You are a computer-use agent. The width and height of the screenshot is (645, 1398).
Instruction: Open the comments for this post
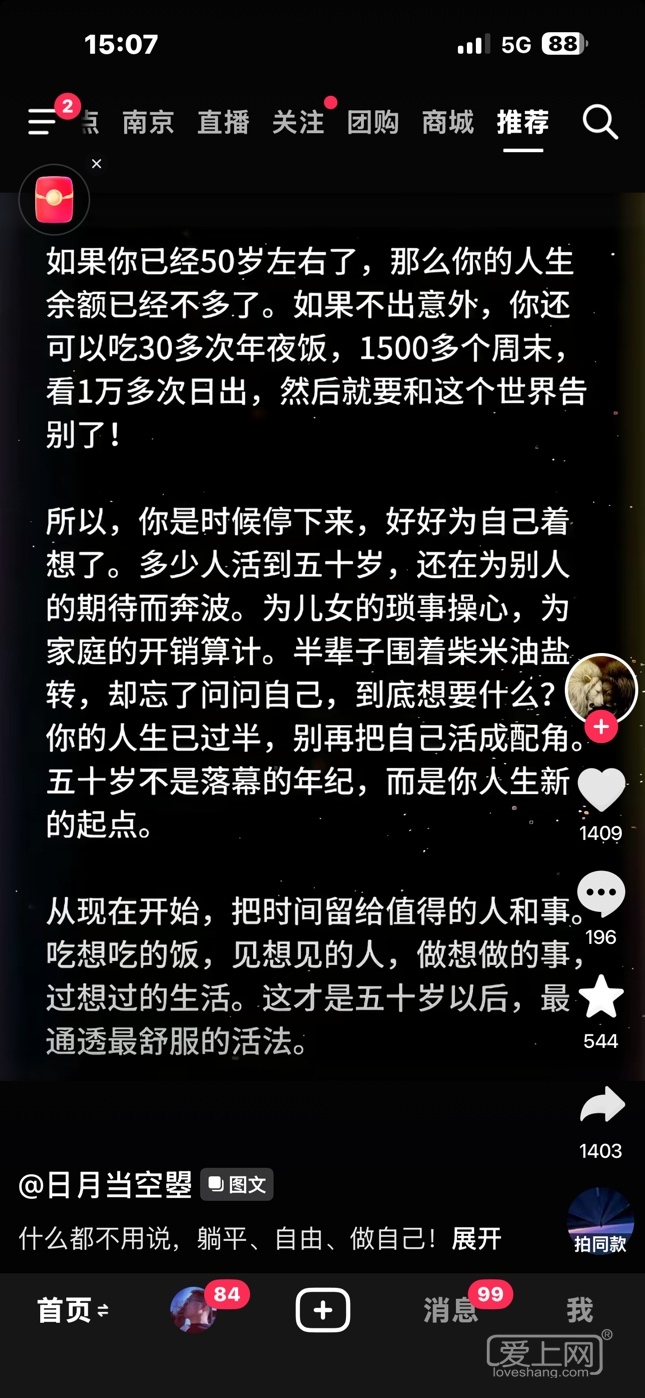601,894
